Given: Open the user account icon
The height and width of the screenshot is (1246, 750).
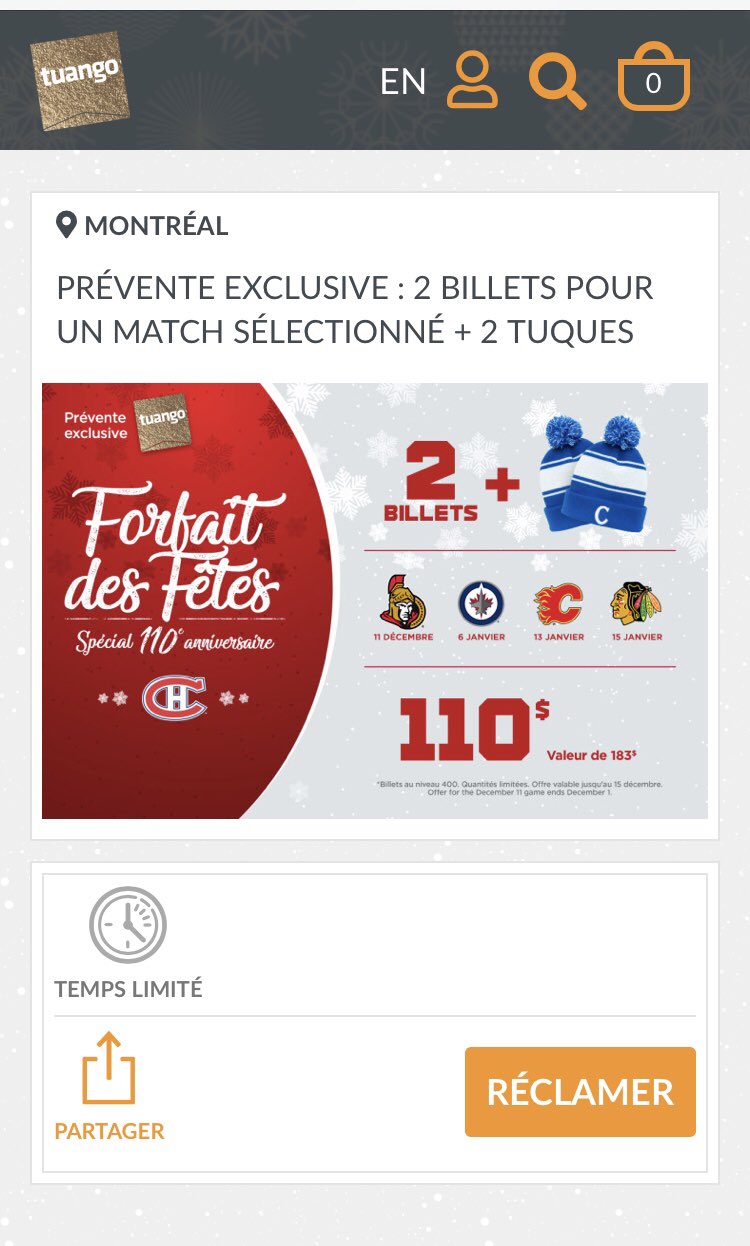Looking at the screenshot, I should tap(472, 81).
